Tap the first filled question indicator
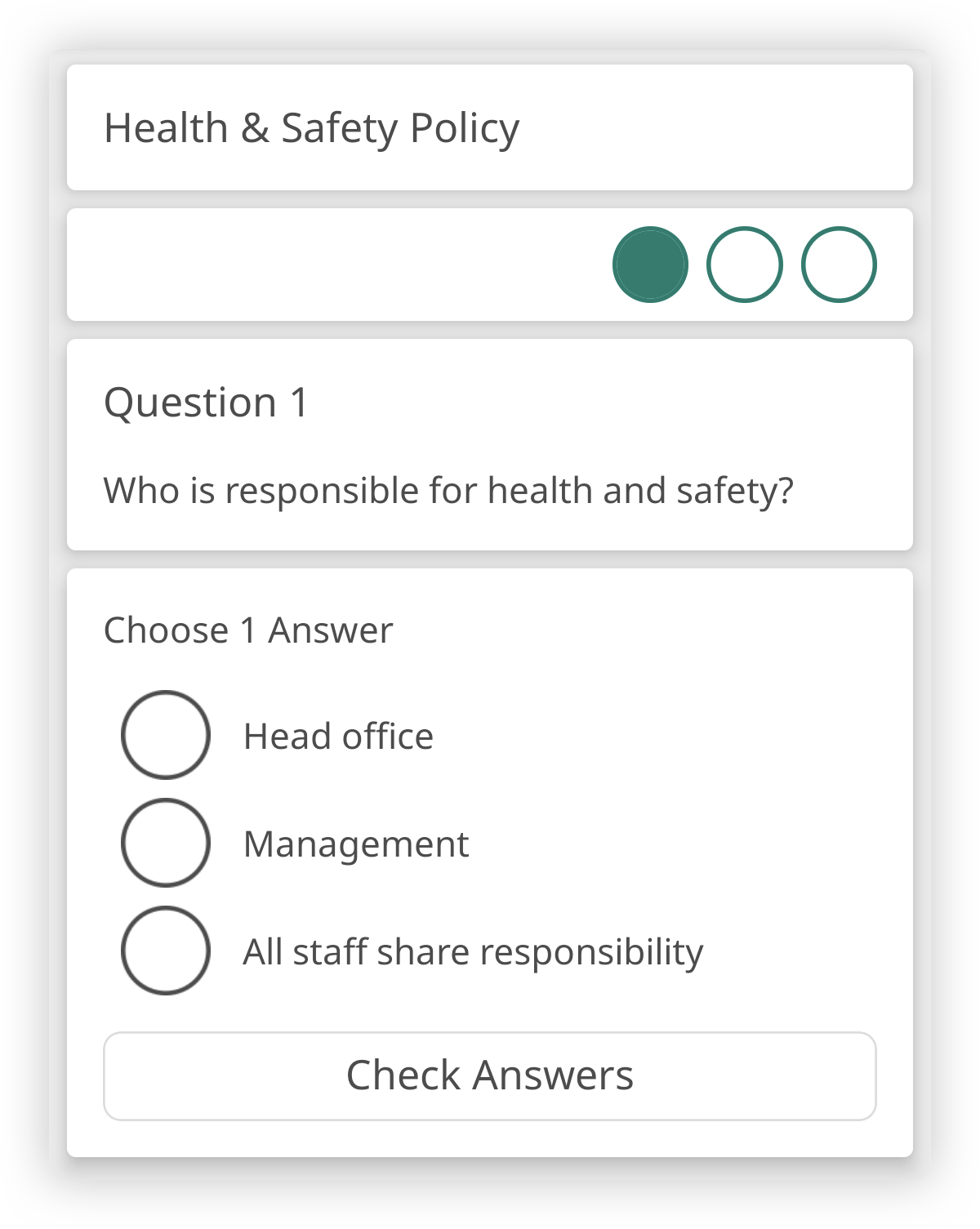The height and width of the screenshot is (1229, 980). coord(650,265)
